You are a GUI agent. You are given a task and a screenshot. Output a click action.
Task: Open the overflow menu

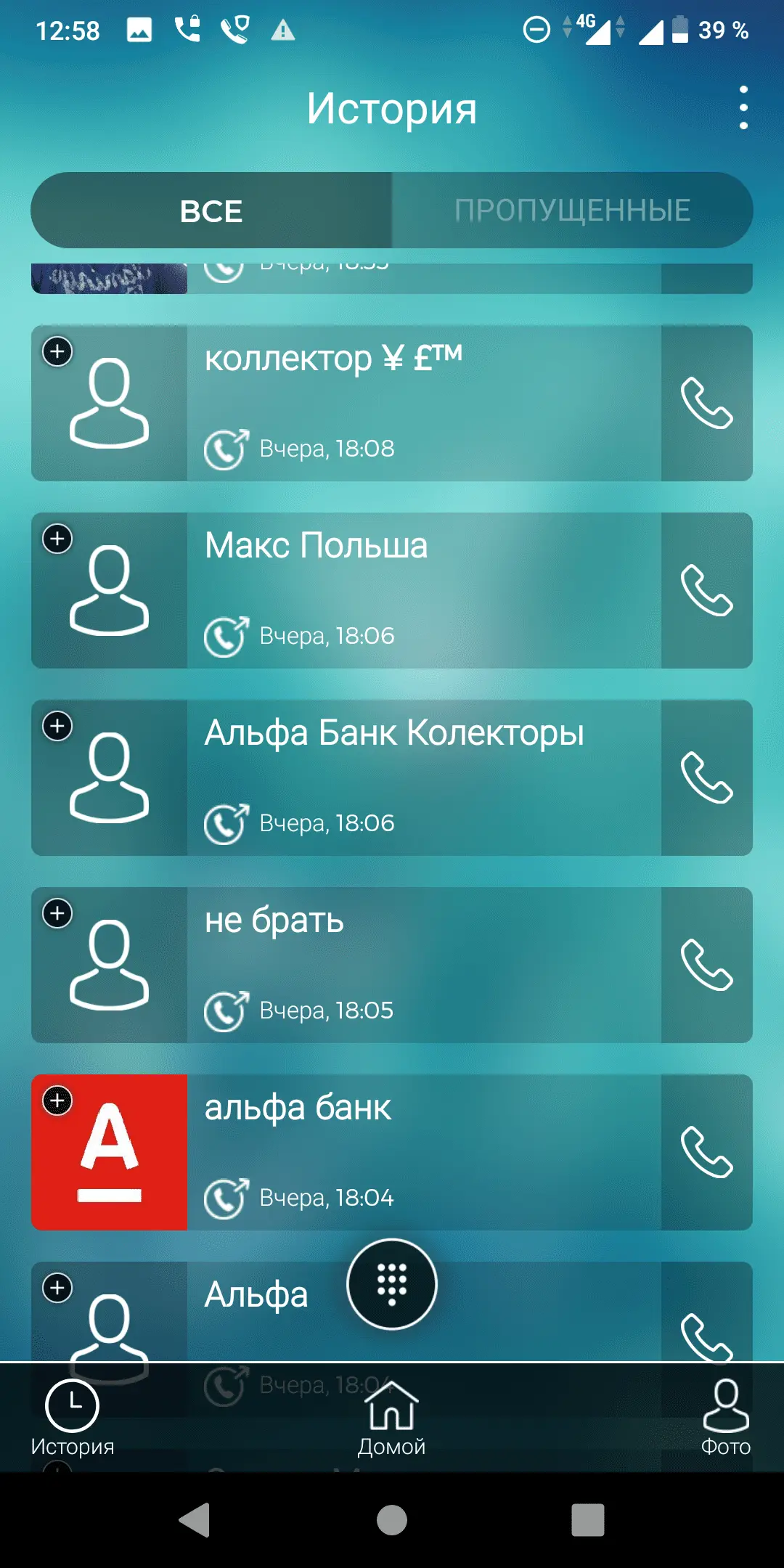pyautogui.click(x=743, y=107)
